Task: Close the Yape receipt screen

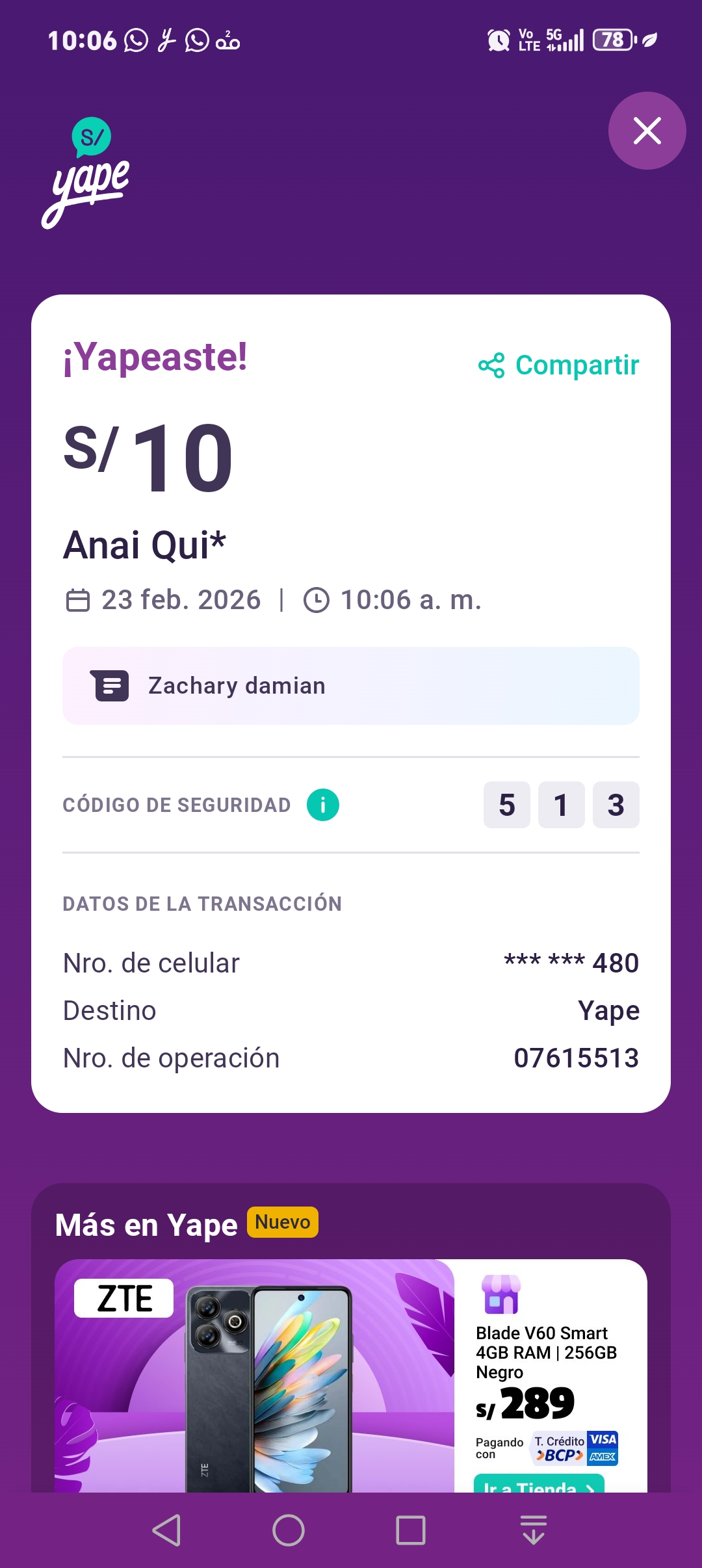Action: 647,131
